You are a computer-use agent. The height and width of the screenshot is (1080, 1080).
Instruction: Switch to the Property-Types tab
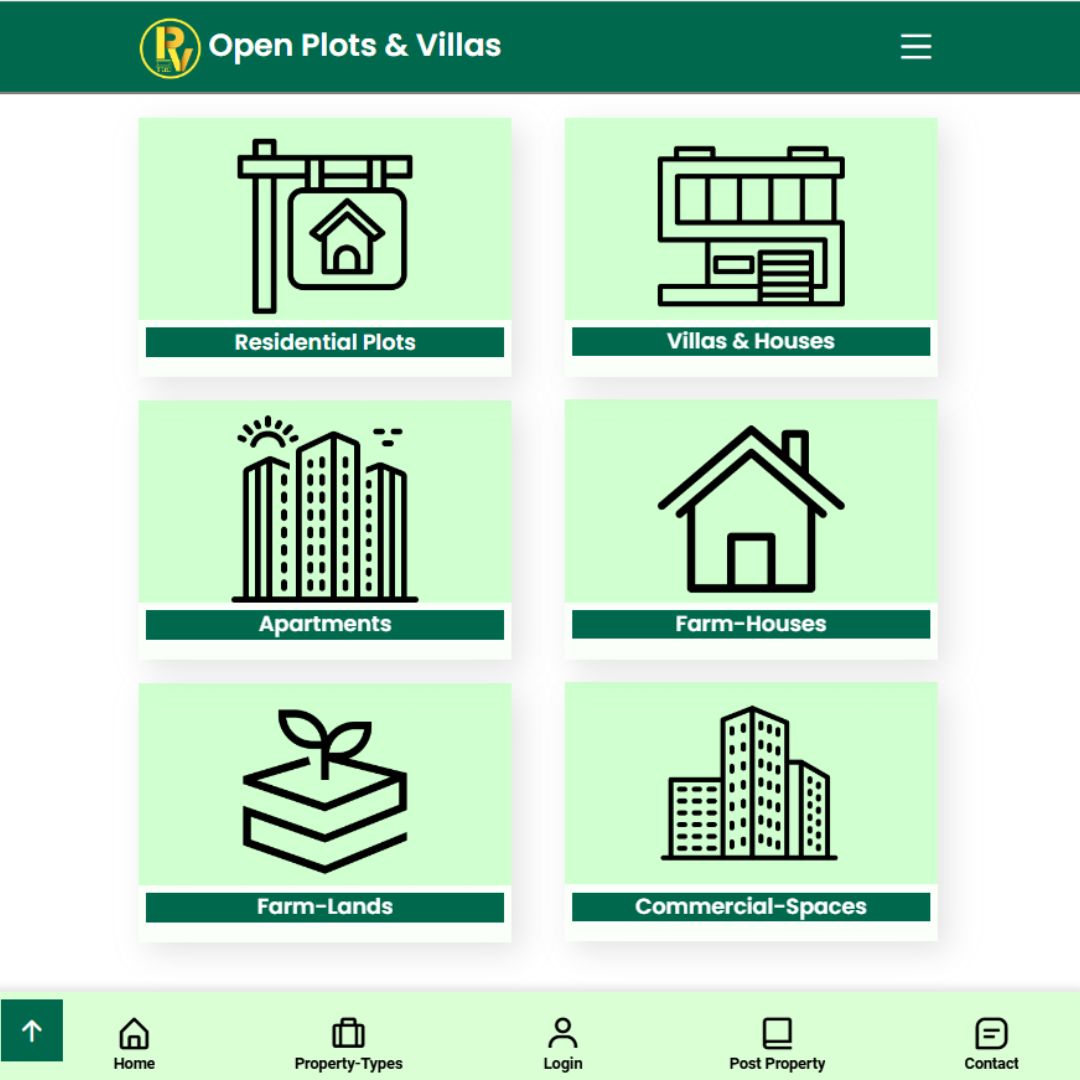click(x=348, y=1043)
